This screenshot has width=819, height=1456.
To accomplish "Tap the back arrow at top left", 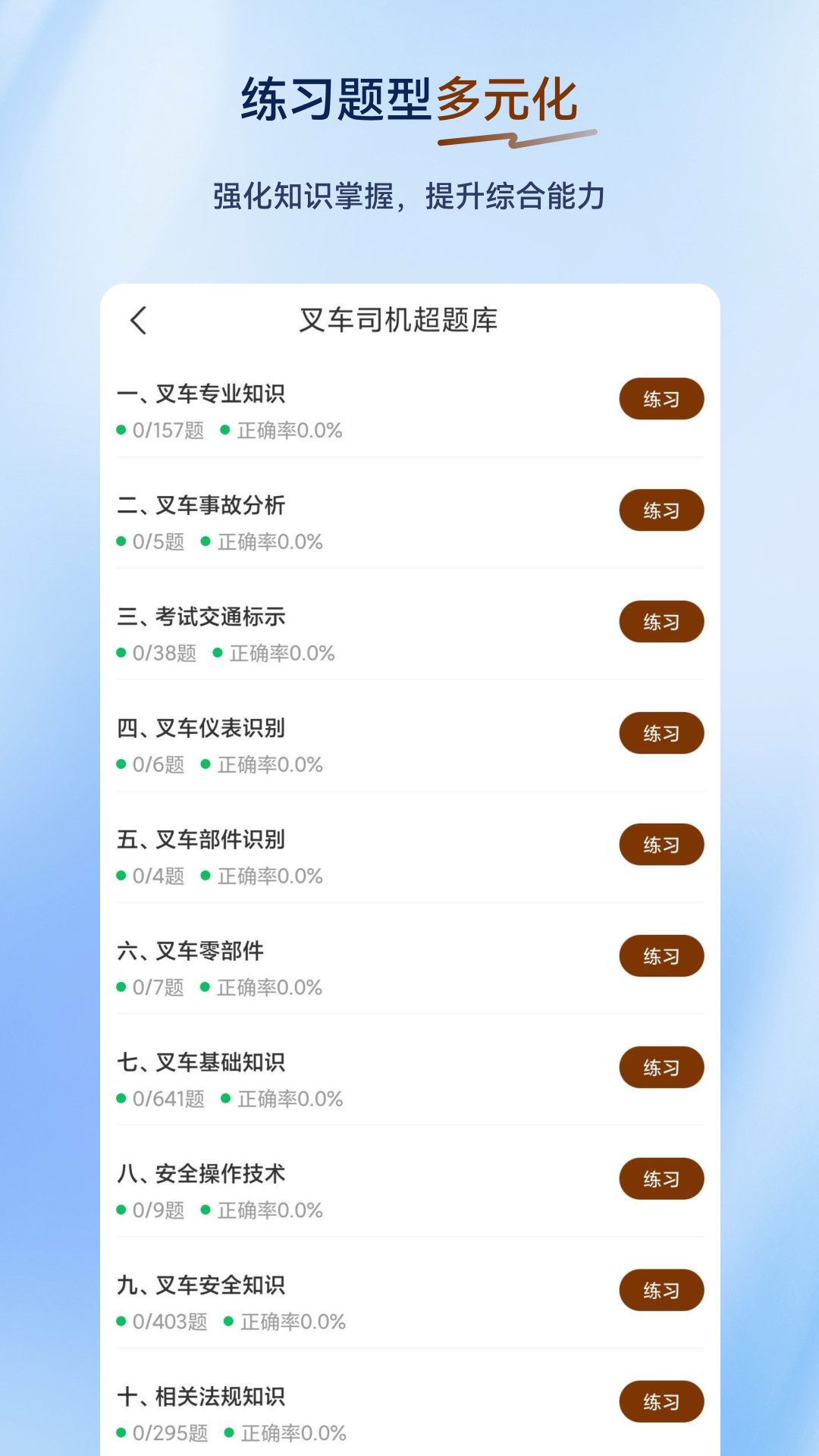I will tap(140, 322).
